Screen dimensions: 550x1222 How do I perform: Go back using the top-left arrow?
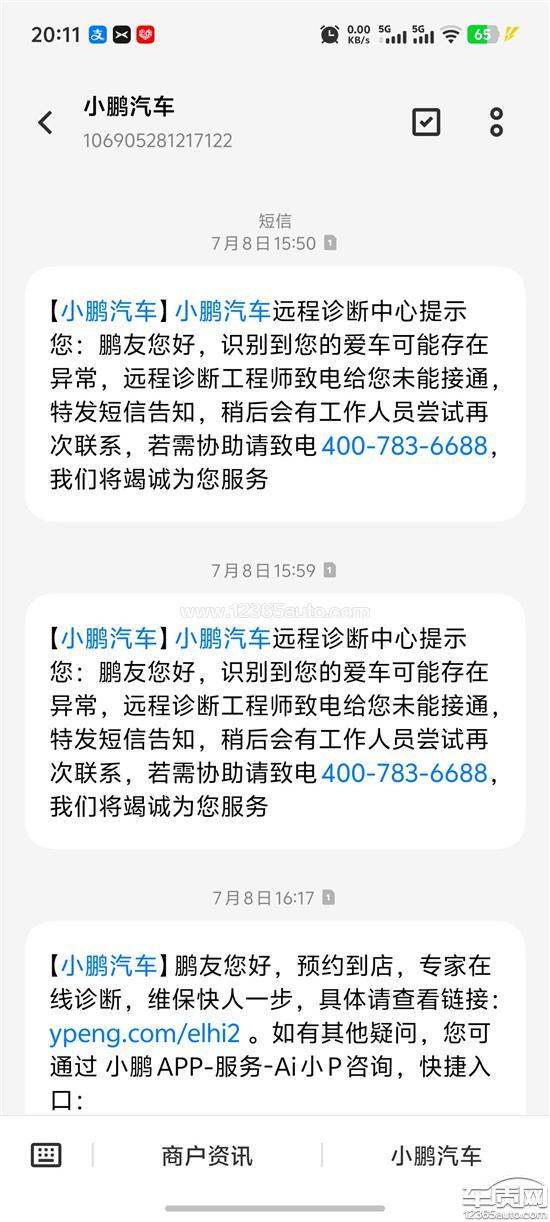(x=45, y=123)
